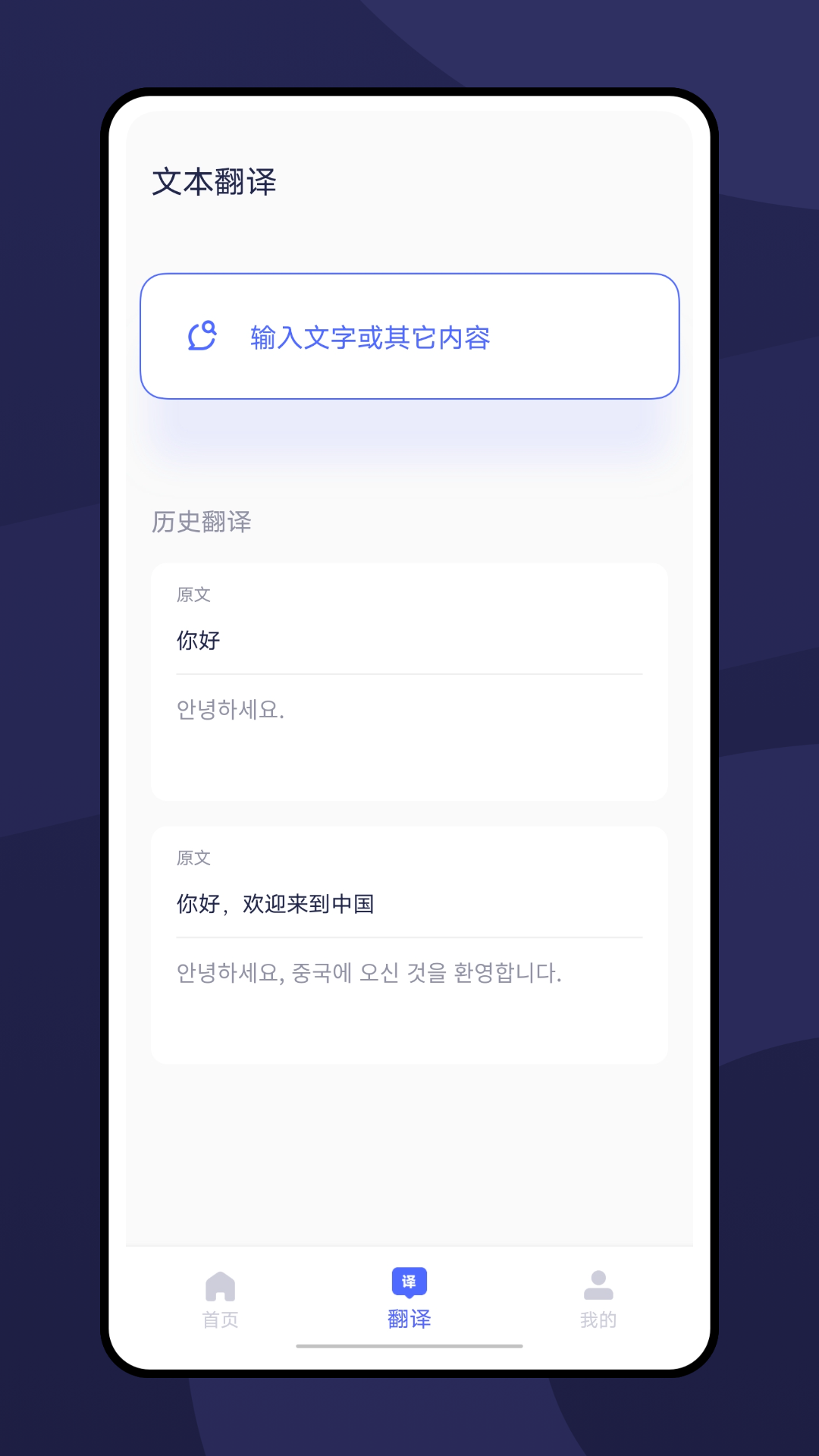Screen dimensions: 819x1456
Task: Click the 历史翻译 section header
Action: (x=202, y=522)
